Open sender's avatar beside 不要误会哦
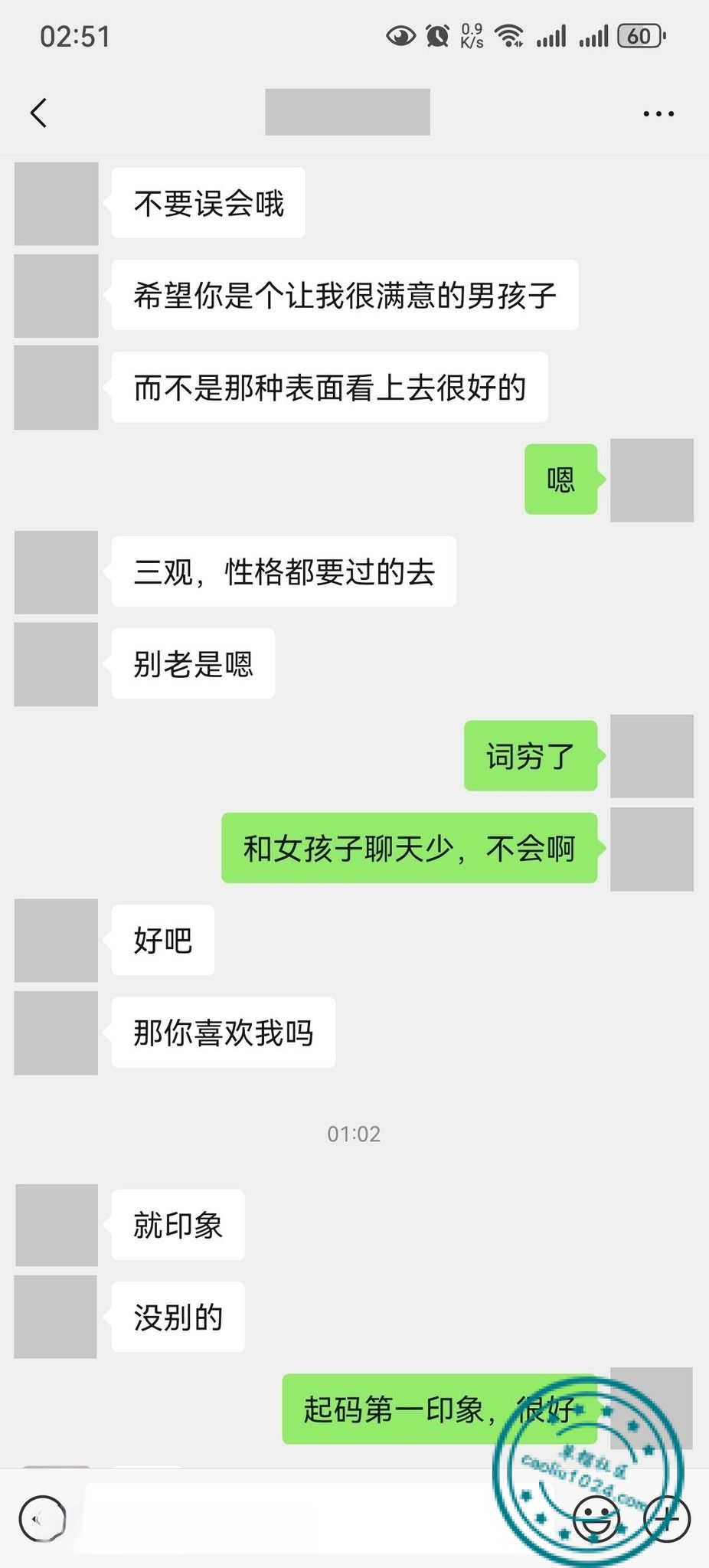709x1568 pixels. click(x=56, y=203)
